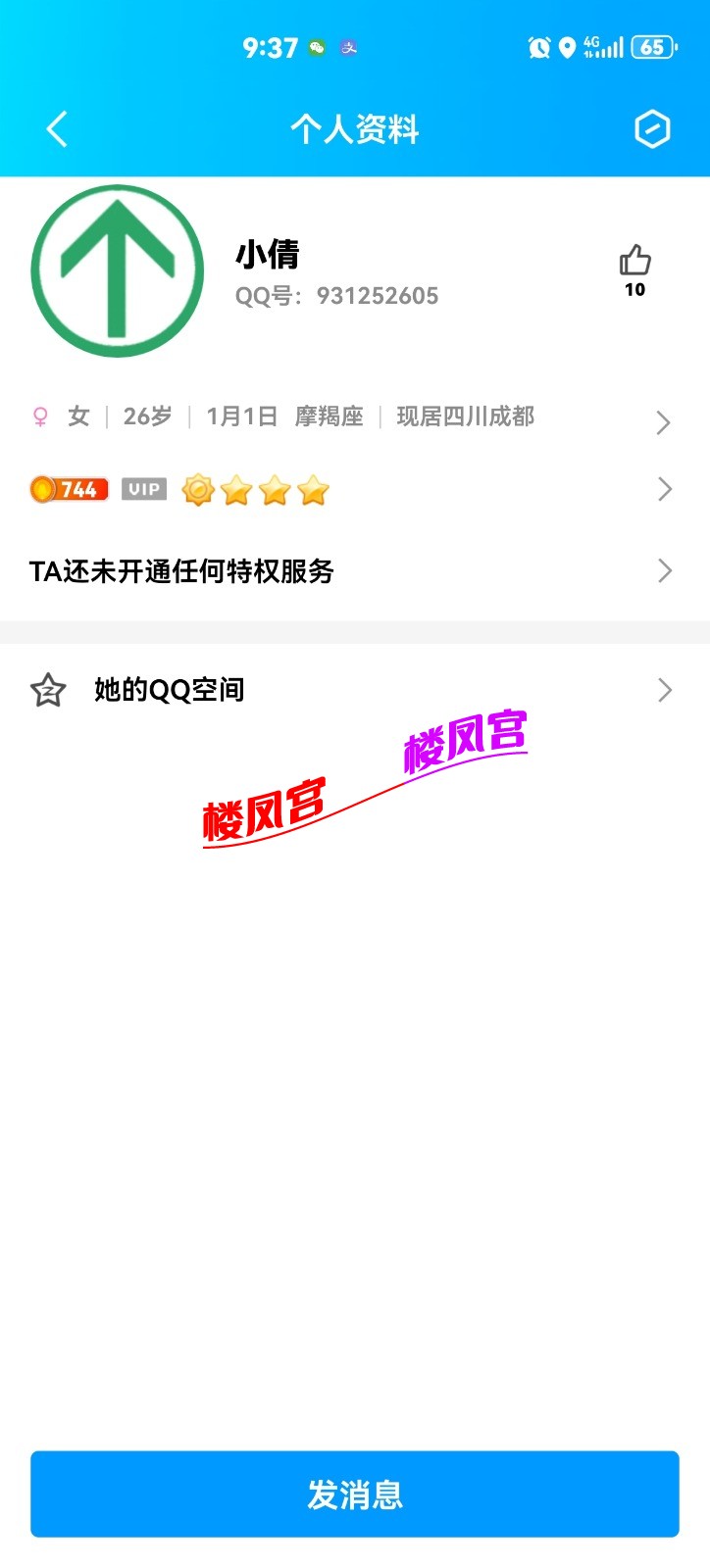
Task: Tap the star icon beside 她的QQ空间
Action: point(46,690)
